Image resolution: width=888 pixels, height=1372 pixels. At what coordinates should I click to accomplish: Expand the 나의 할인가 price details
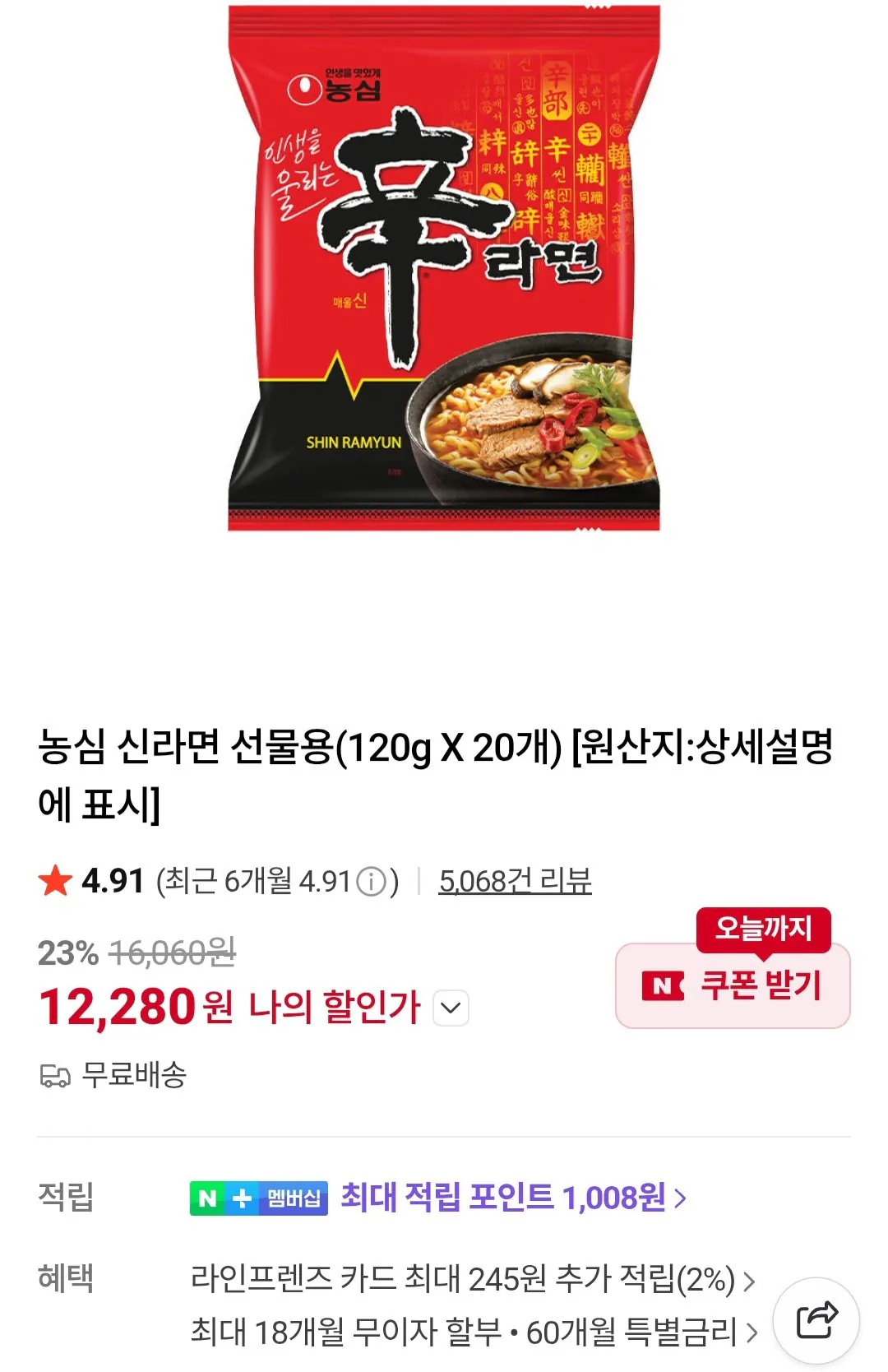[451, 1008]
